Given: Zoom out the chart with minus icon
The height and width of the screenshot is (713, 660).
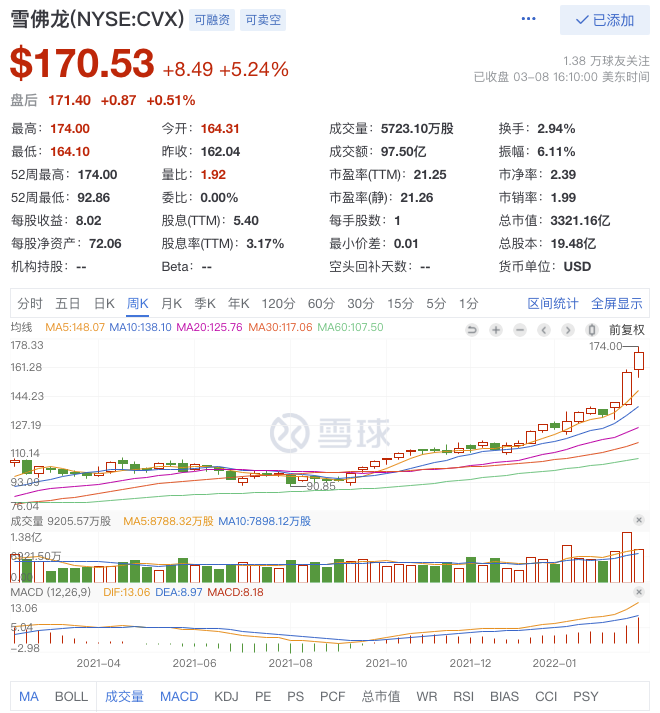Looking at the screenshot, I should [520, 330].
